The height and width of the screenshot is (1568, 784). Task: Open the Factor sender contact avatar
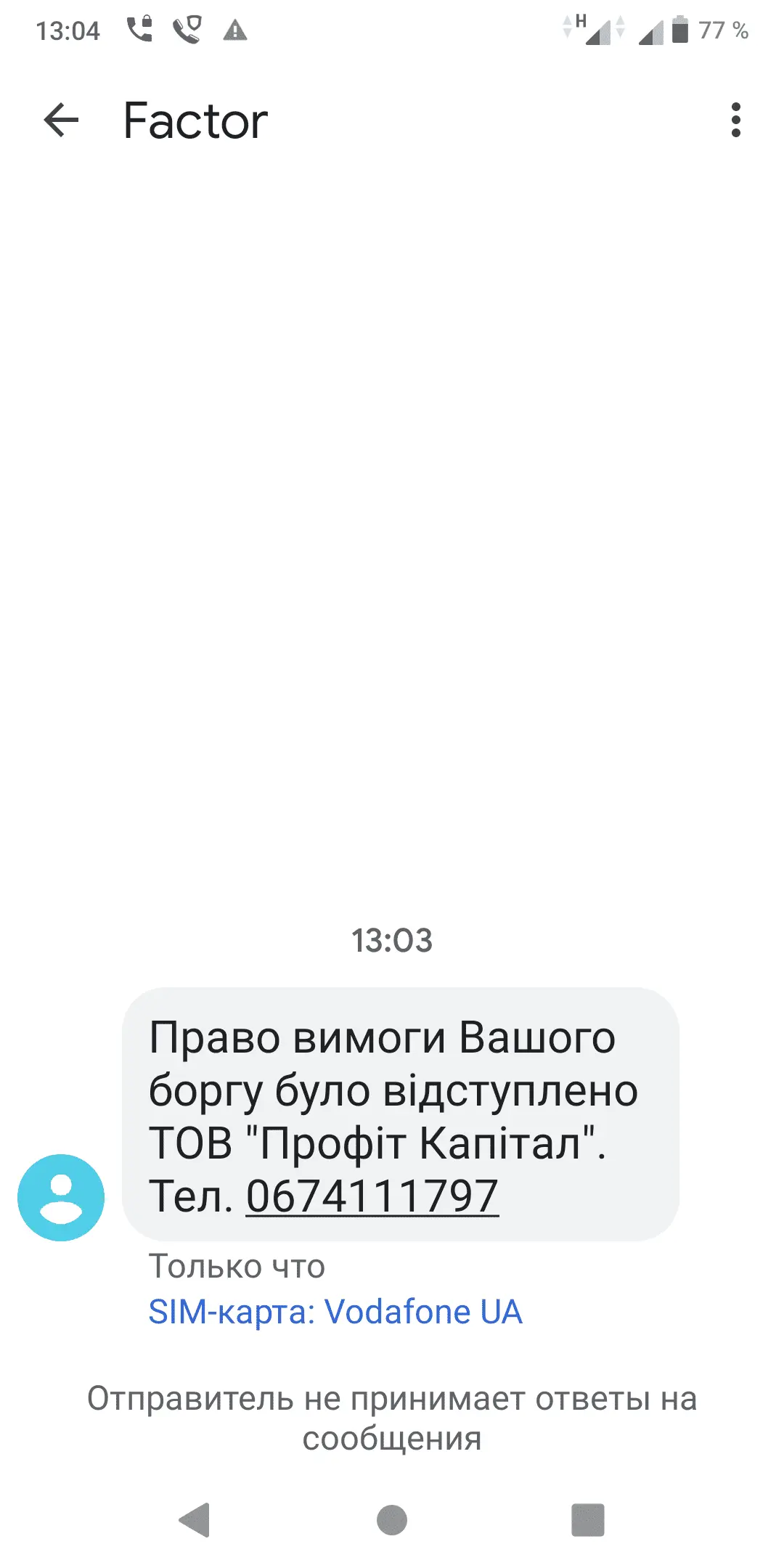tap(61, 1197)
